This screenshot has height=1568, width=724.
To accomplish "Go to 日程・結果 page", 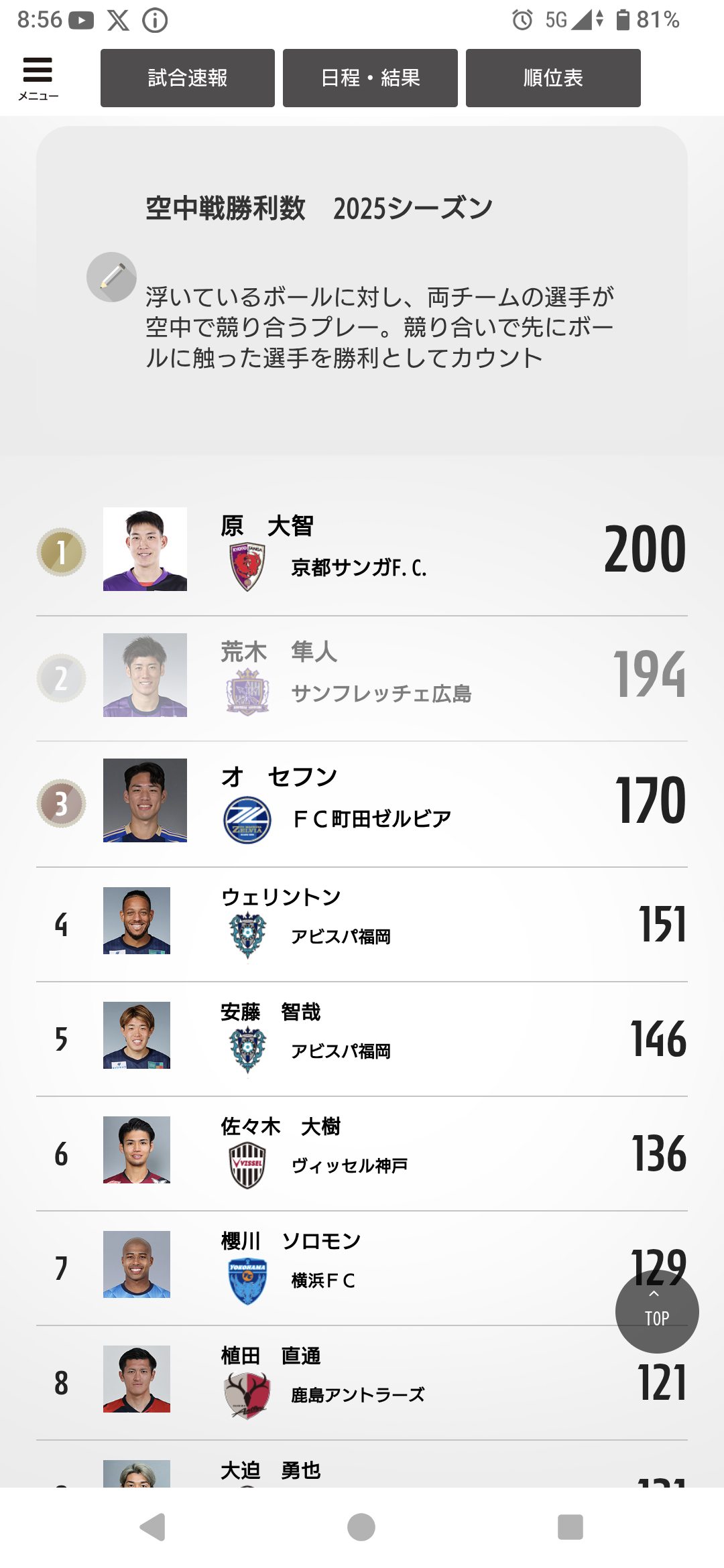I will (x=370, y=78).
